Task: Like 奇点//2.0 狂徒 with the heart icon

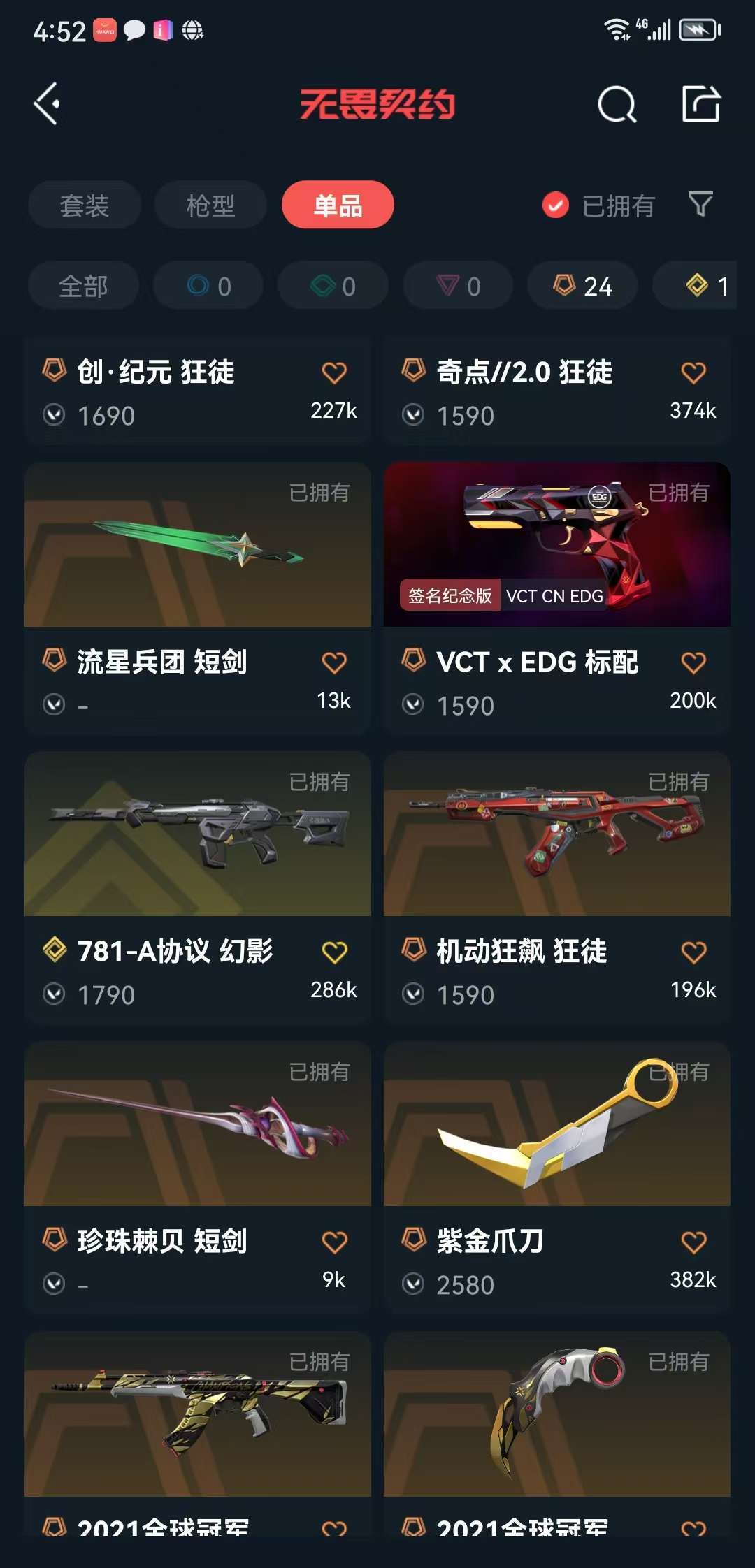Action: [x=693, y=372]
